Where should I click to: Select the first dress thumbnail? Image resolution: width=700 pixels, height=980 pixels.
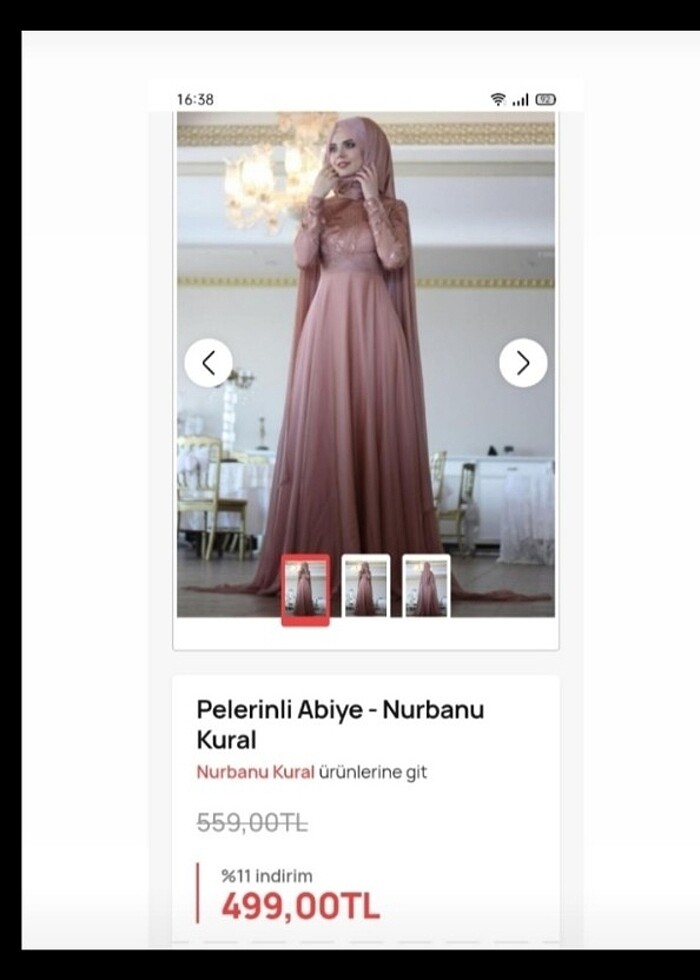(x=305, y=589)
